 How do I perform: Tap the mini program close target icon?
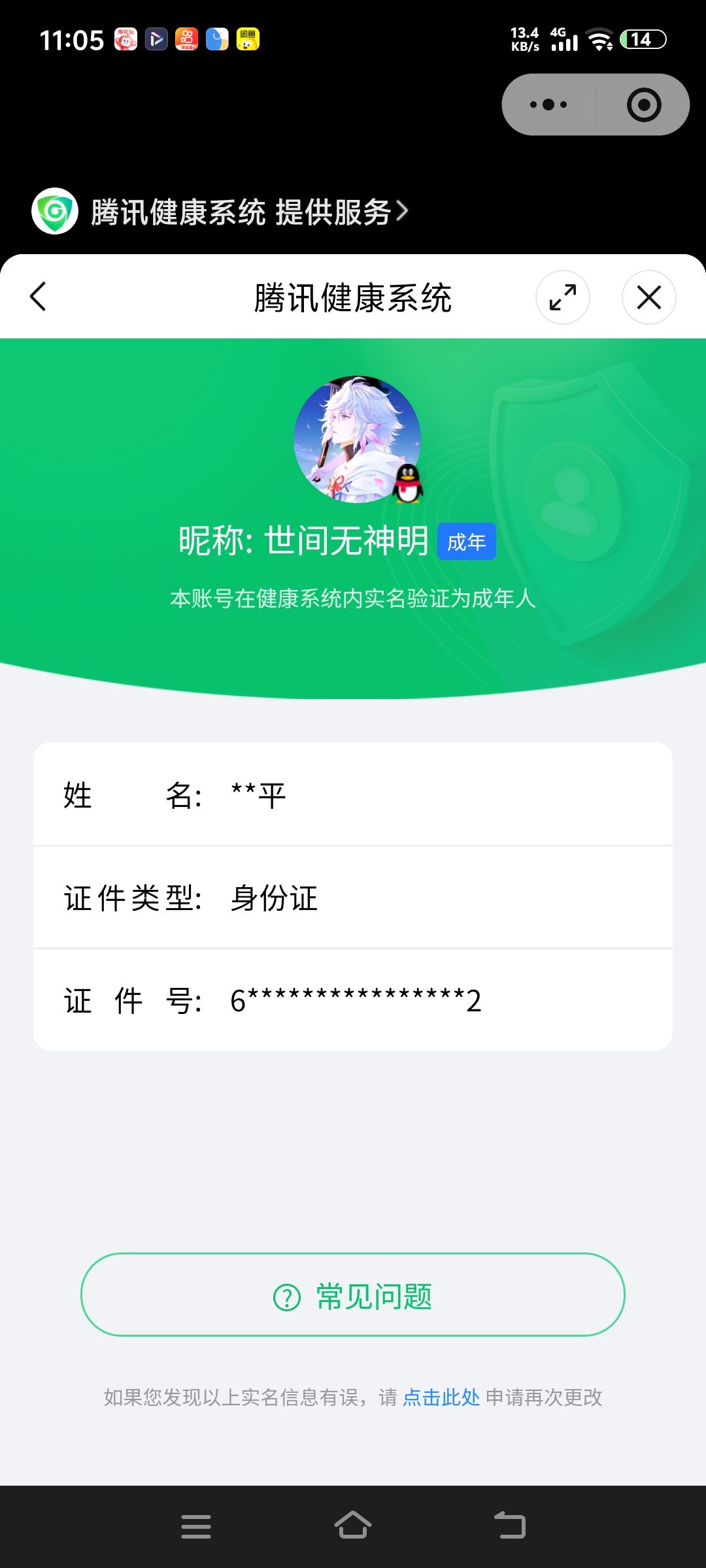tap(644, 105)
